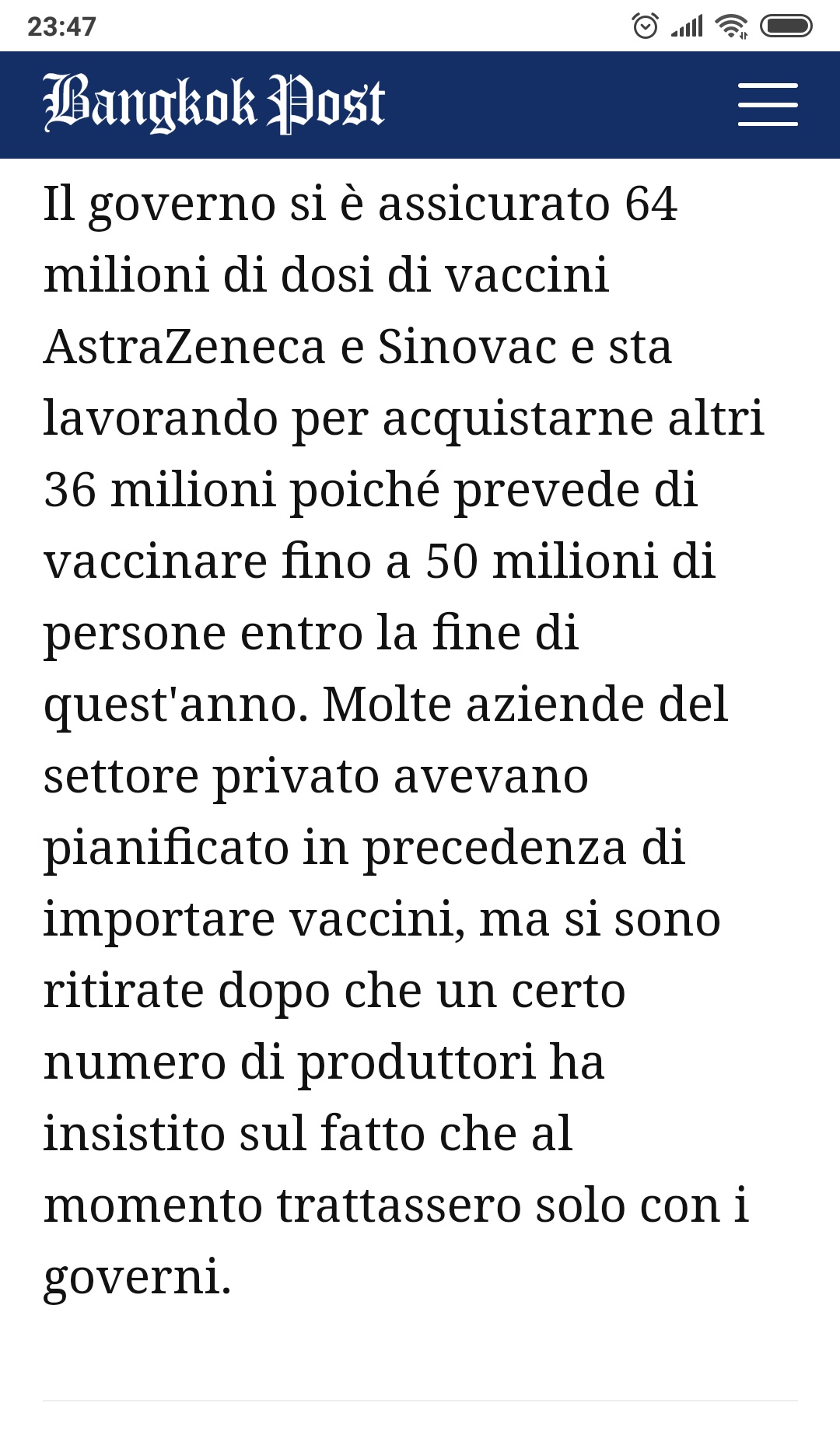The height and width of the screenshot is (1438, 840).
Task: Open the hamburger menu
Action: pos(767,104)
